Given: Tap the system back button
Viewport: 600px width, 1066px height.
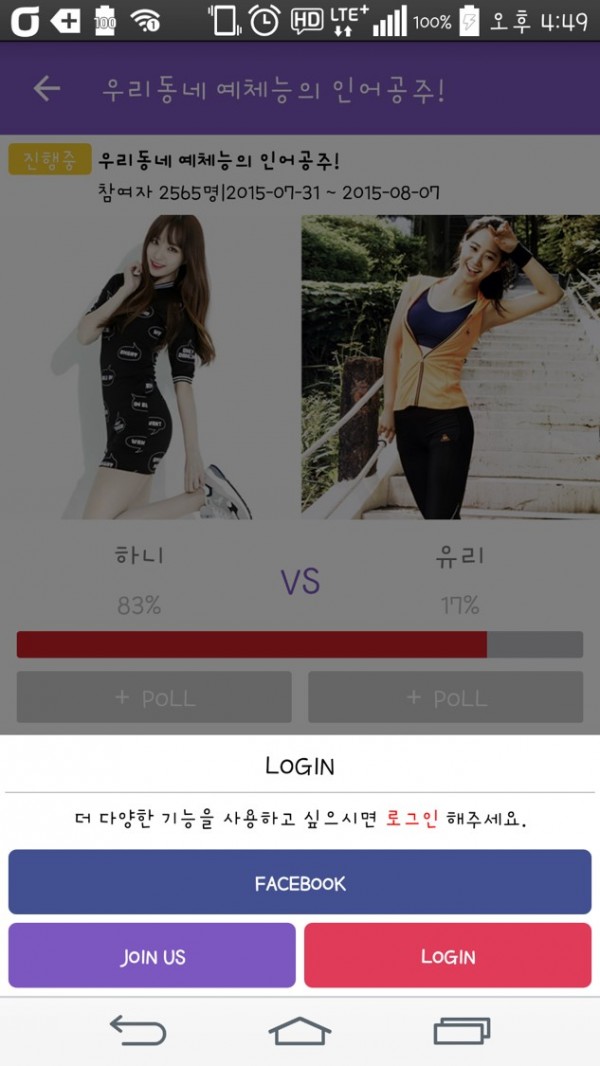Looking at the screenshot, I should [x=137, y=1030].
